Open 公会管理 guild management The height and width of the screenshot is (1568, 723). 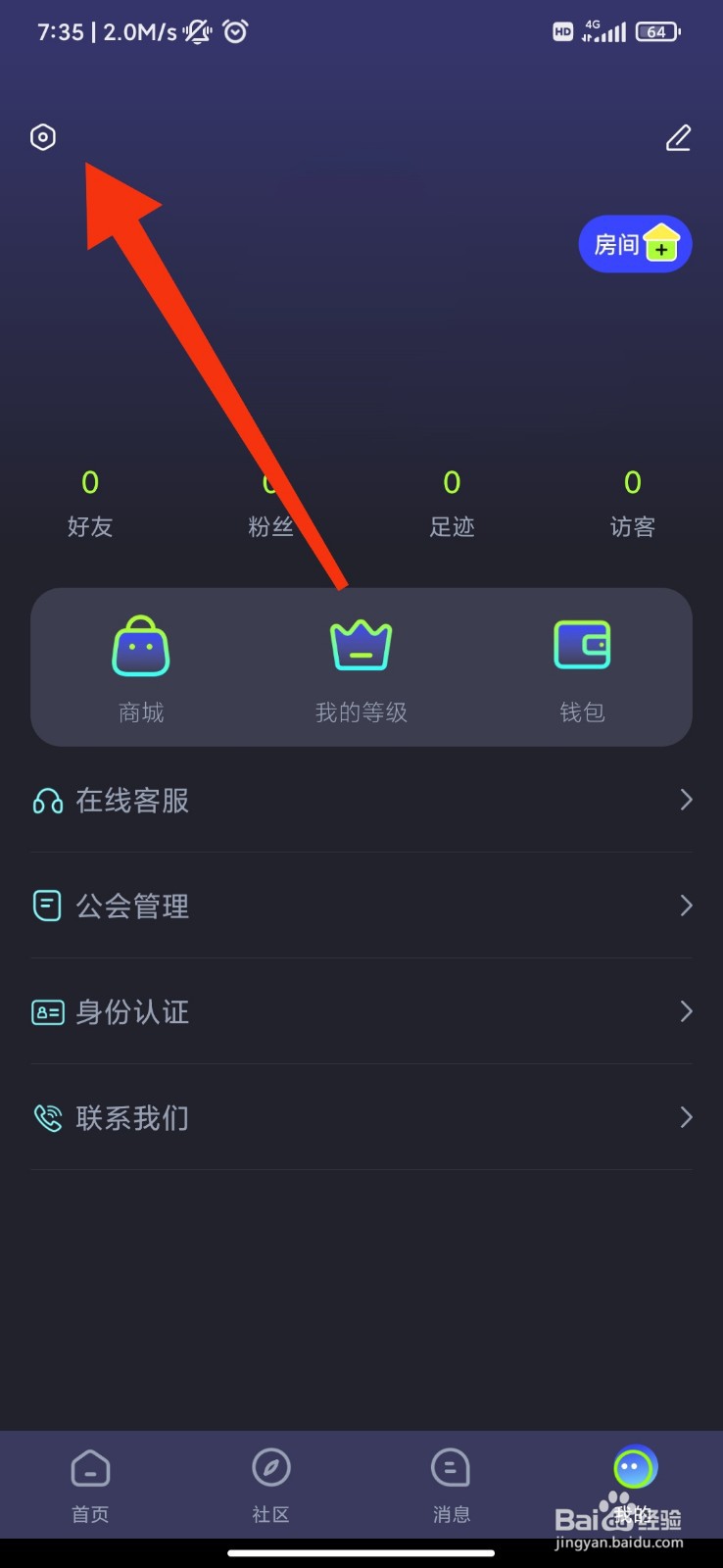pyautogui.click(x=361, y=906)
